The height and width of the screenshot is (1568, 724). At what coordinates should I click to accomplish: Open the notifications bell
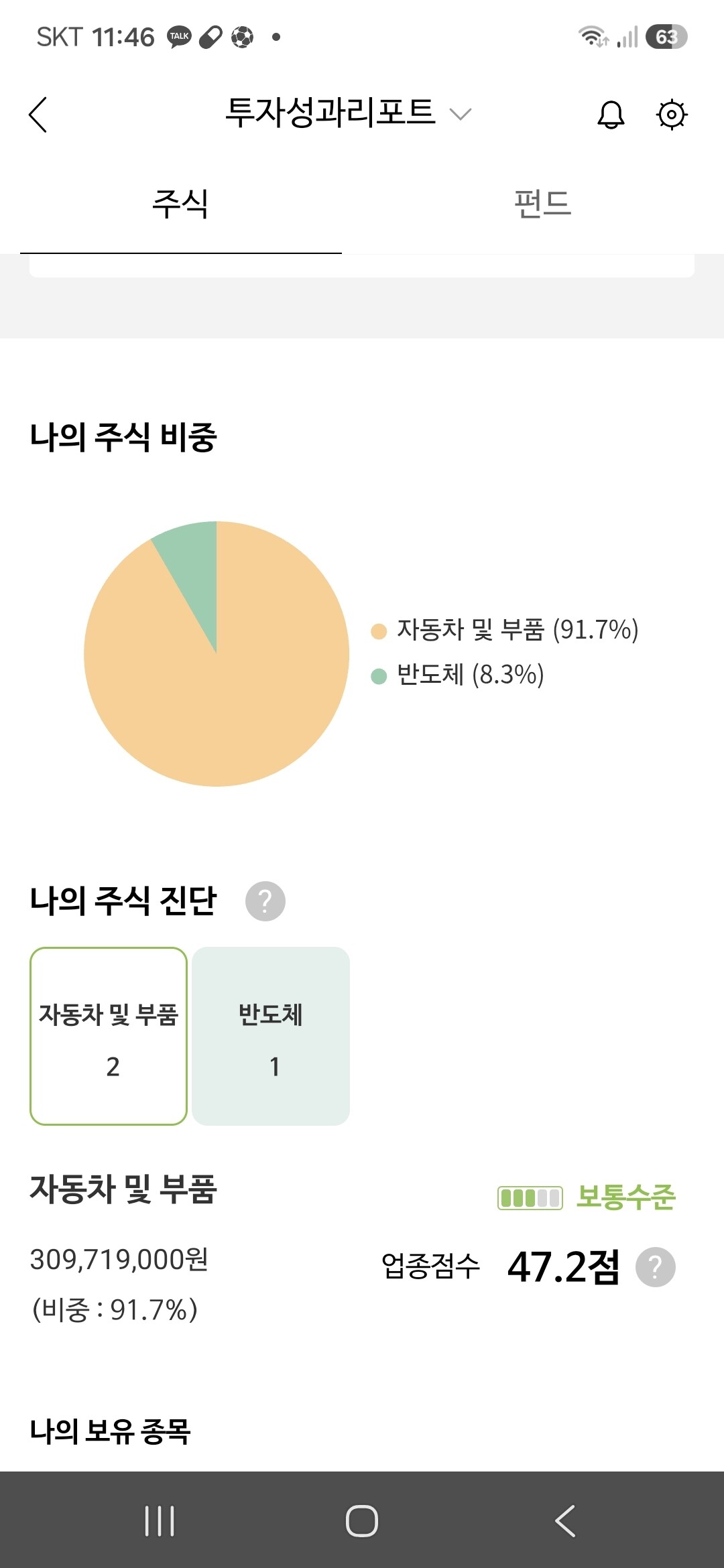[611, 114]
